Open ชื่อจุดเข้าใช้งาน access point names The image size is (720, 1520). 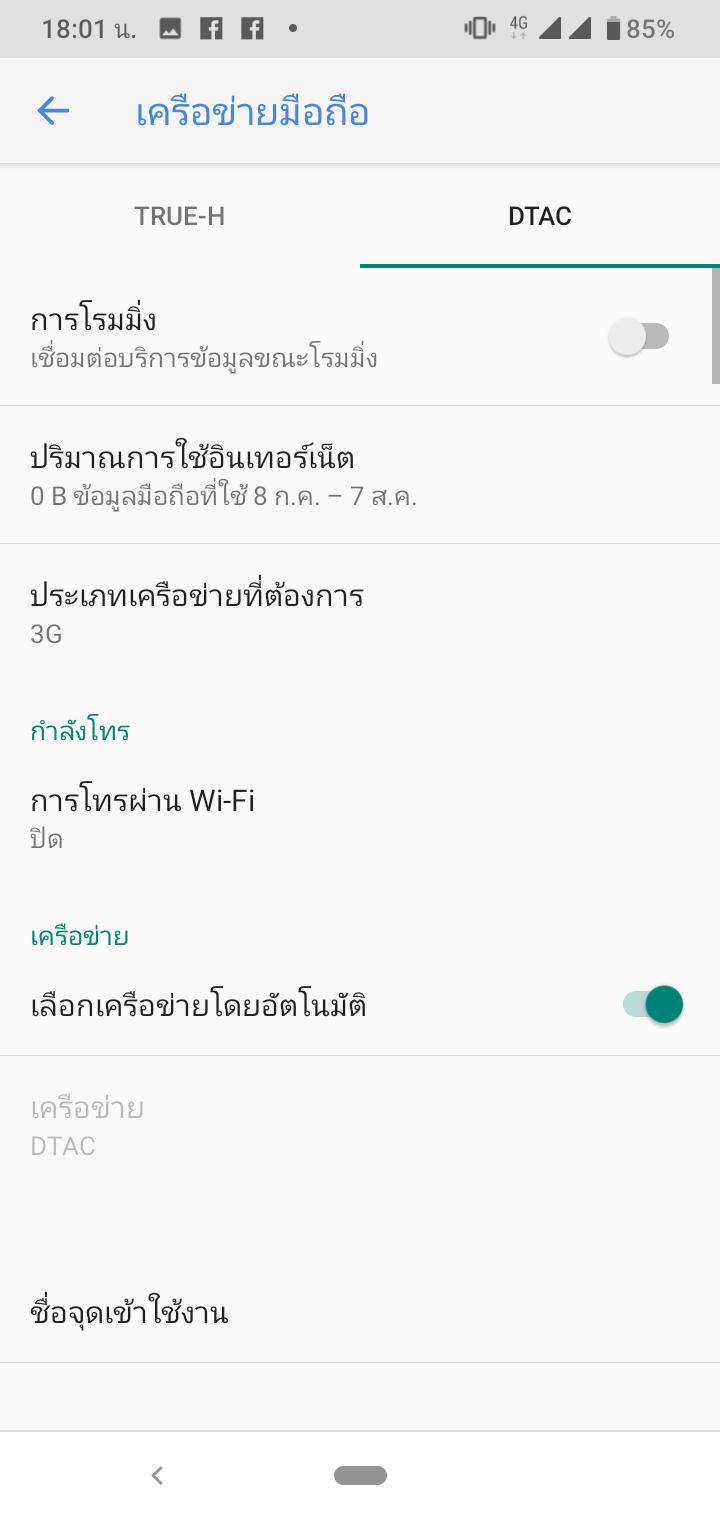[x=360, y=1312]
